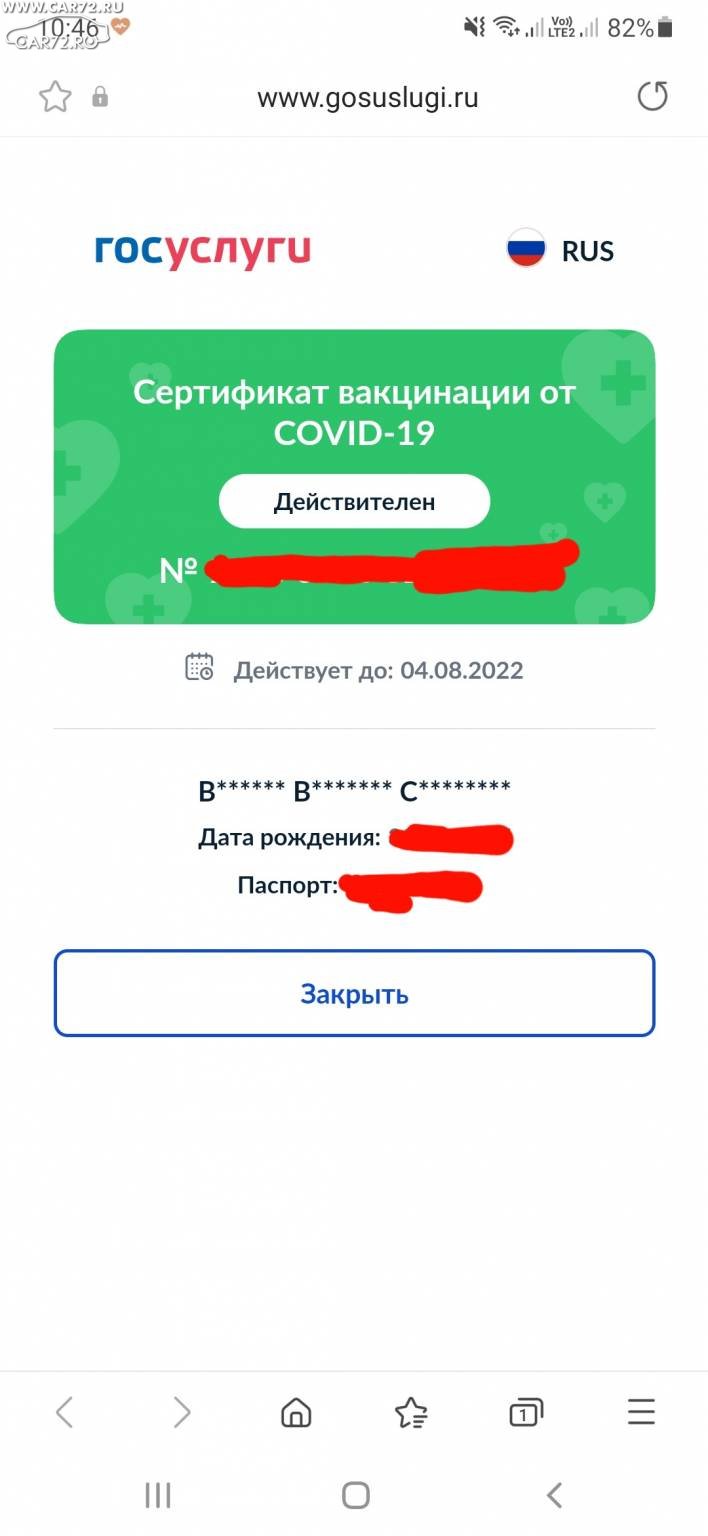Open recent apps from the navigation bar
The image size is (708, 1536).
[x=158, y=1495]
